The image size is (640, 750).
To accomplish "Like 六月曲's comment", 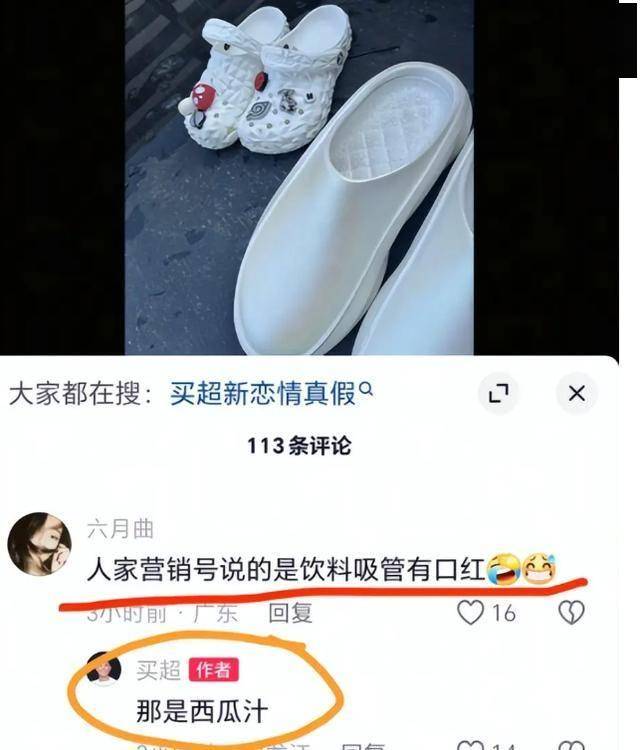I will pos(472,612).
